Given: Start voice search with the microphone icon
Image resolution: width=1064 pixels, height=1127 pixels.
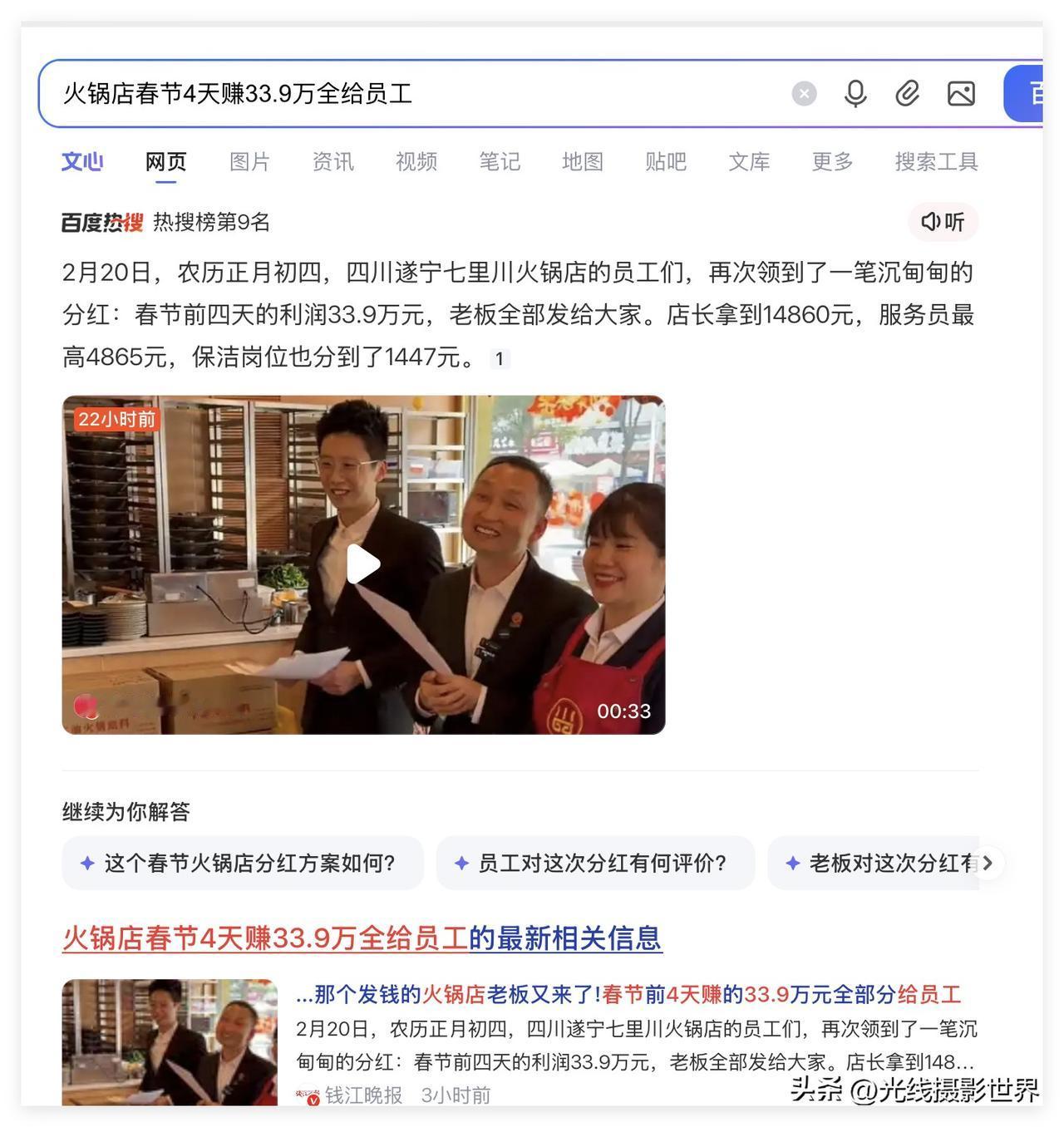Looking at the screenshot, I should pyautogui.click(x=855, y=93).
